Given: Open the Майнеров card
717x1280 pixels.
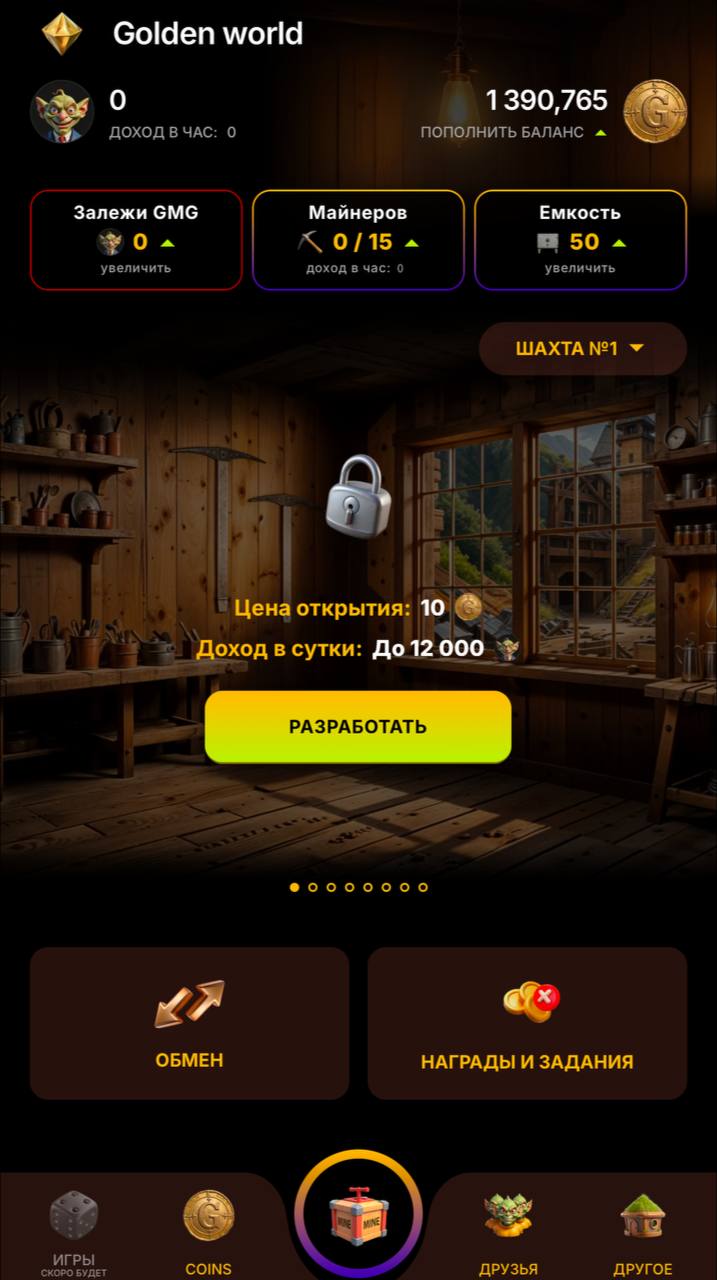Looking at the screenshot, I should point(358,240).
